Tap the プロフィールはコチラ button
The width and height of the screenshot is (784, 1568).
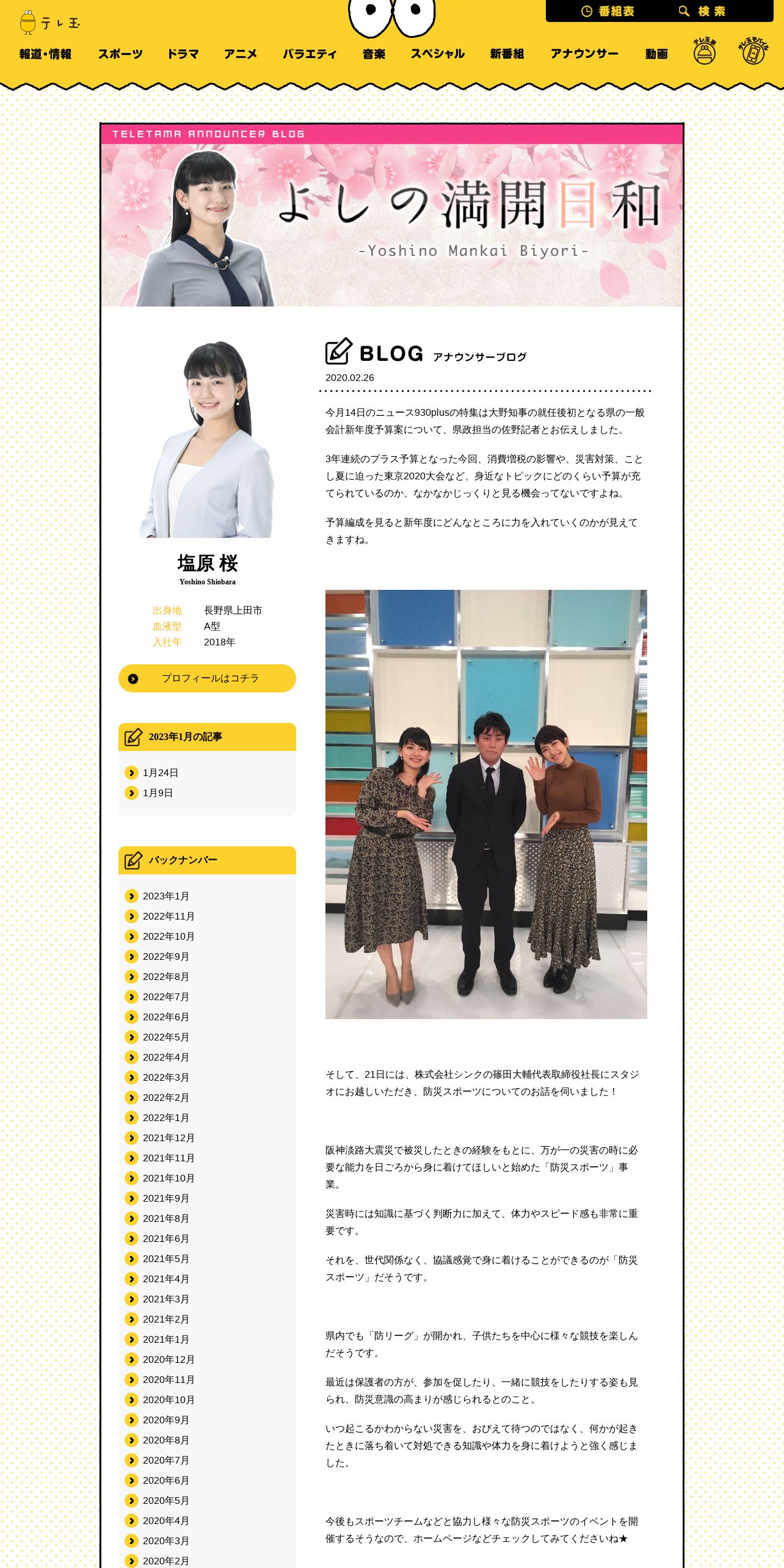click(x=207, y=678)
